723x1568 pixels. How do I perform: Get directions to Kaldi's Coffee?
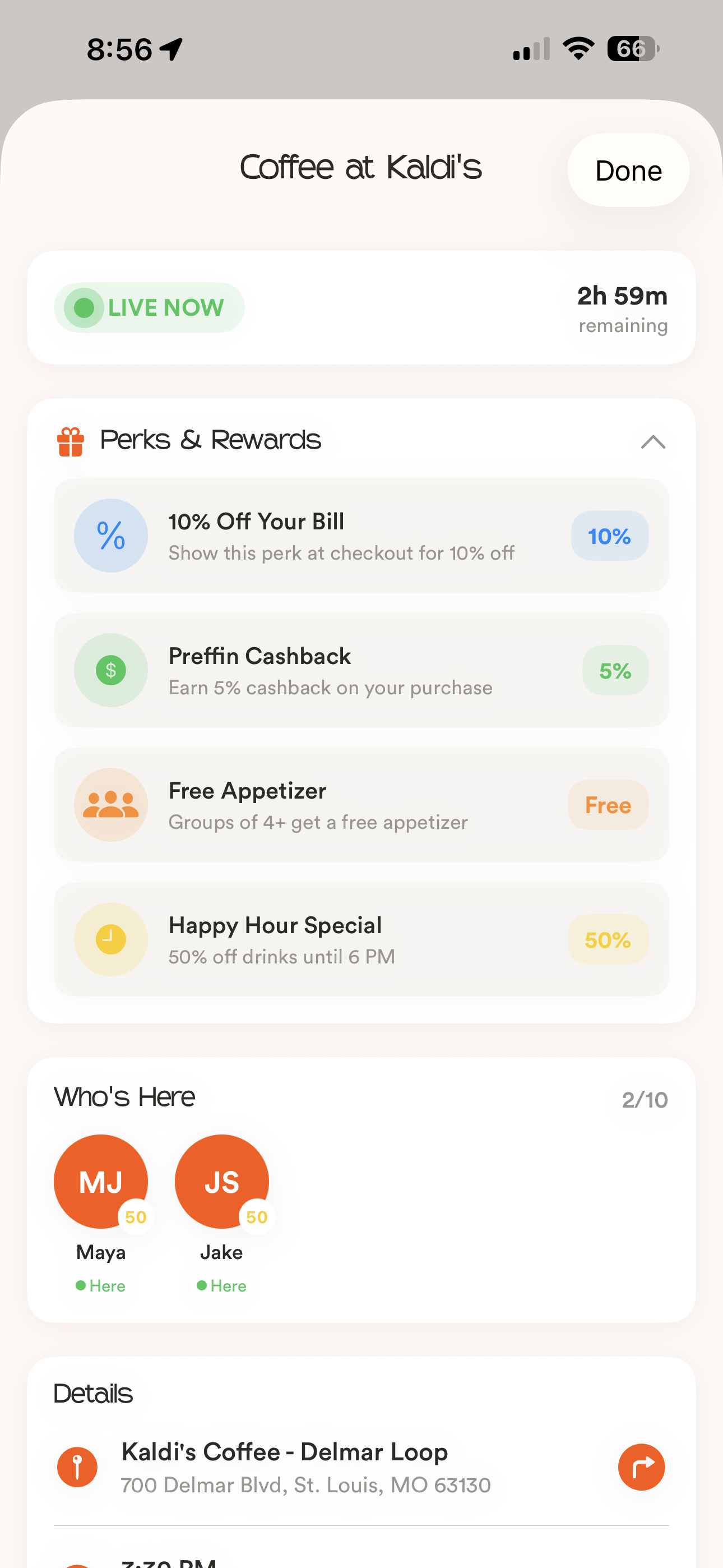point(641,1467)
